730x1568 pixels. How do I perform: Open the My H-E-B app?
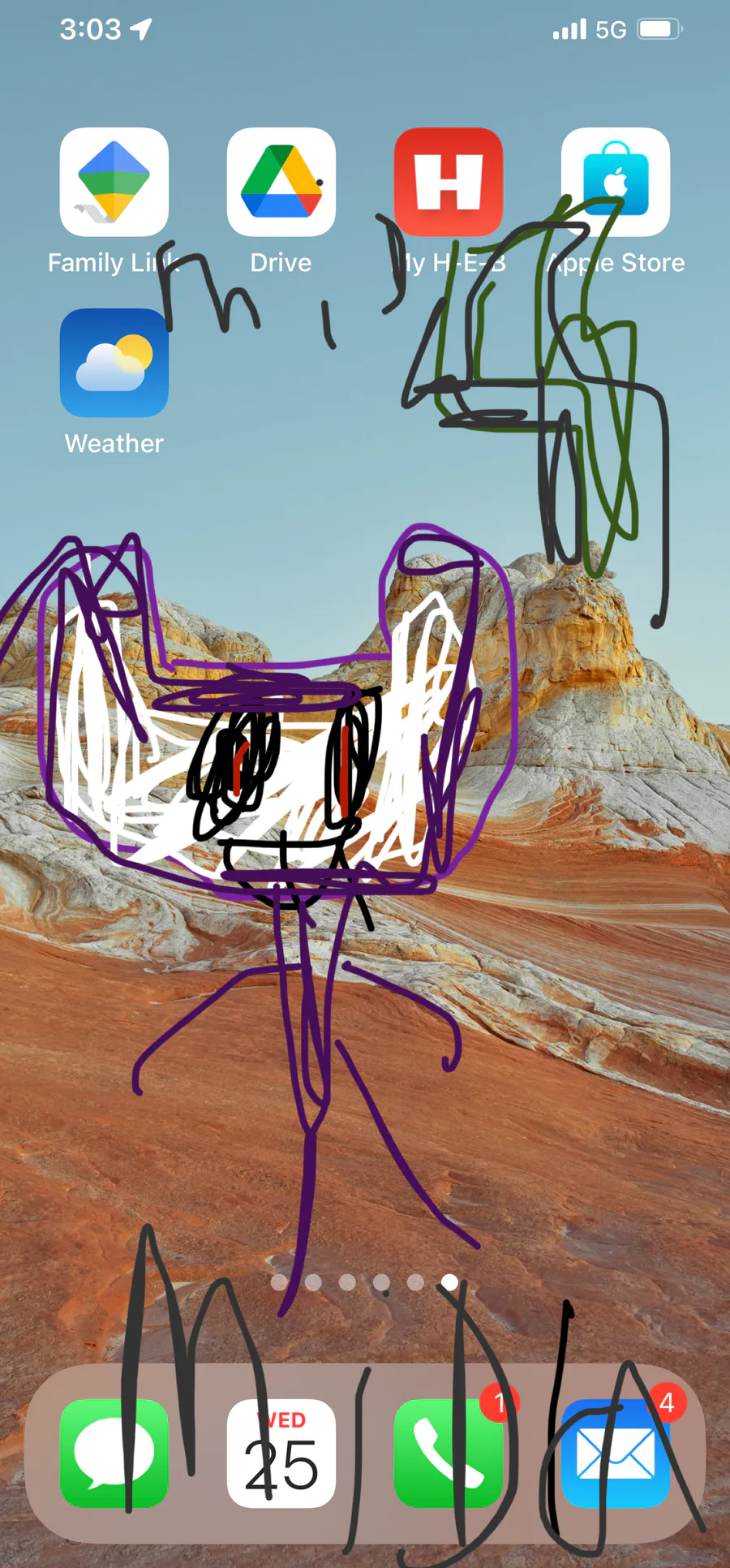pyautogui.click(x=449, y=182)
